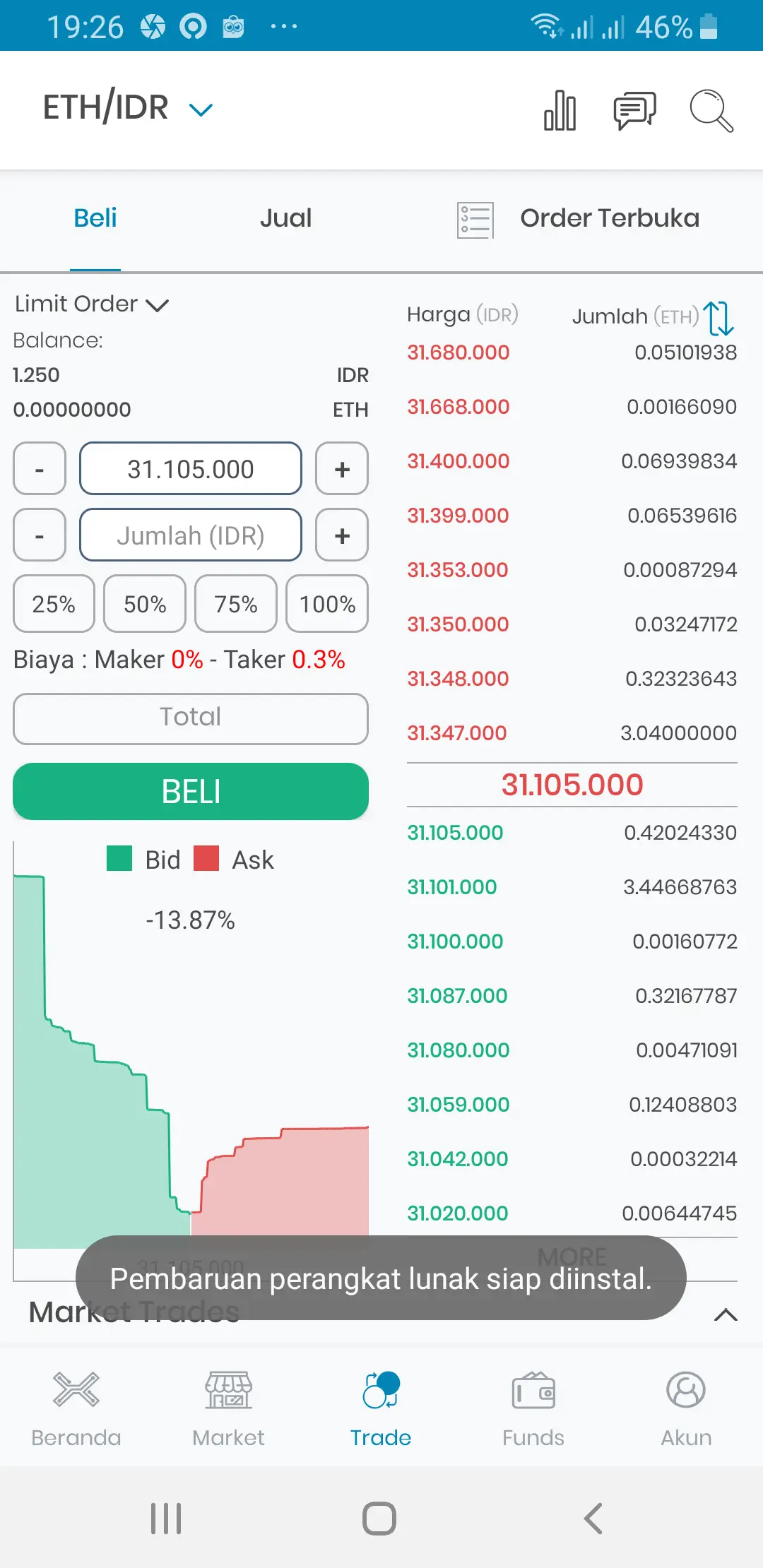763x1568 pixels.
Task: Select the 100% amount option
Action: pyautogui.click(x=326, y=604)
